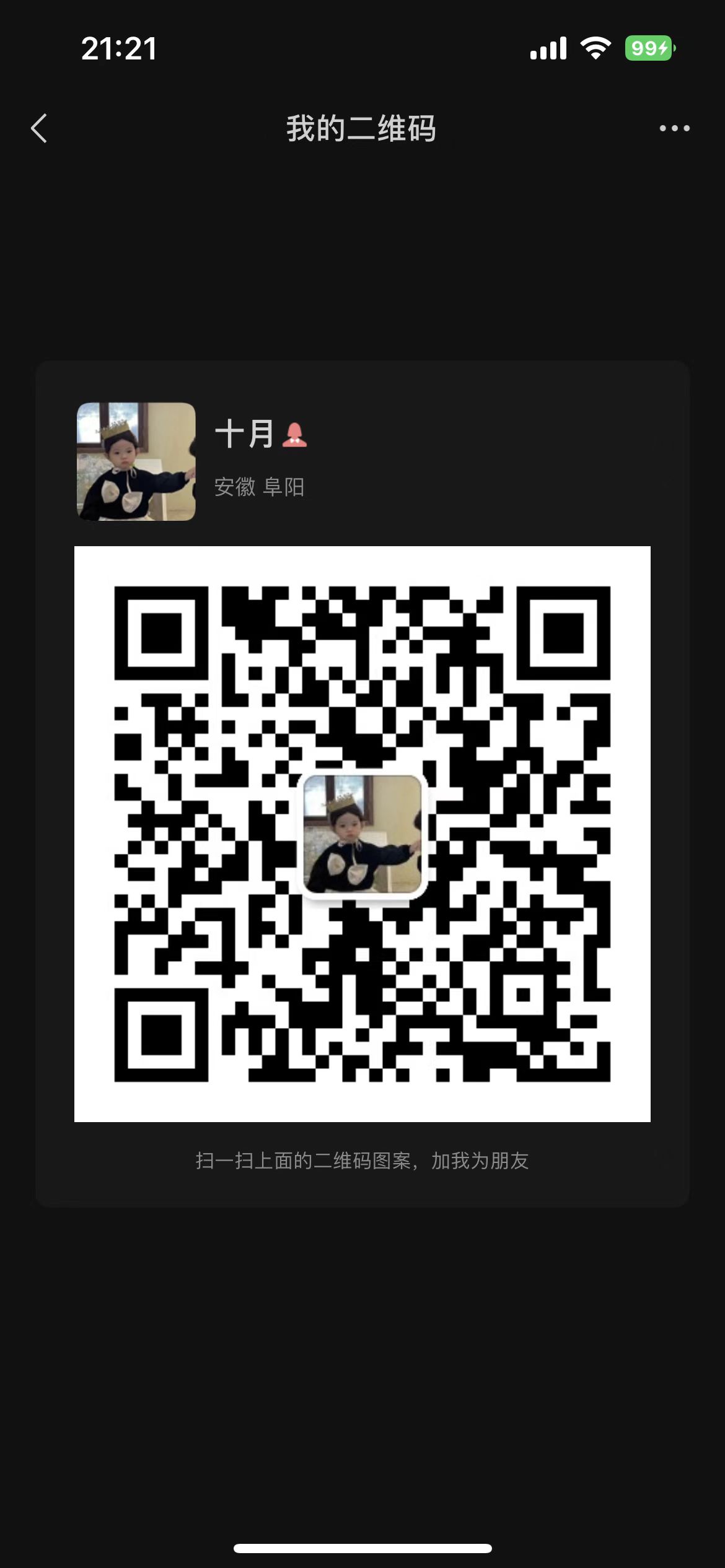Open the three-dot more options menu

(x=674, y=128)
